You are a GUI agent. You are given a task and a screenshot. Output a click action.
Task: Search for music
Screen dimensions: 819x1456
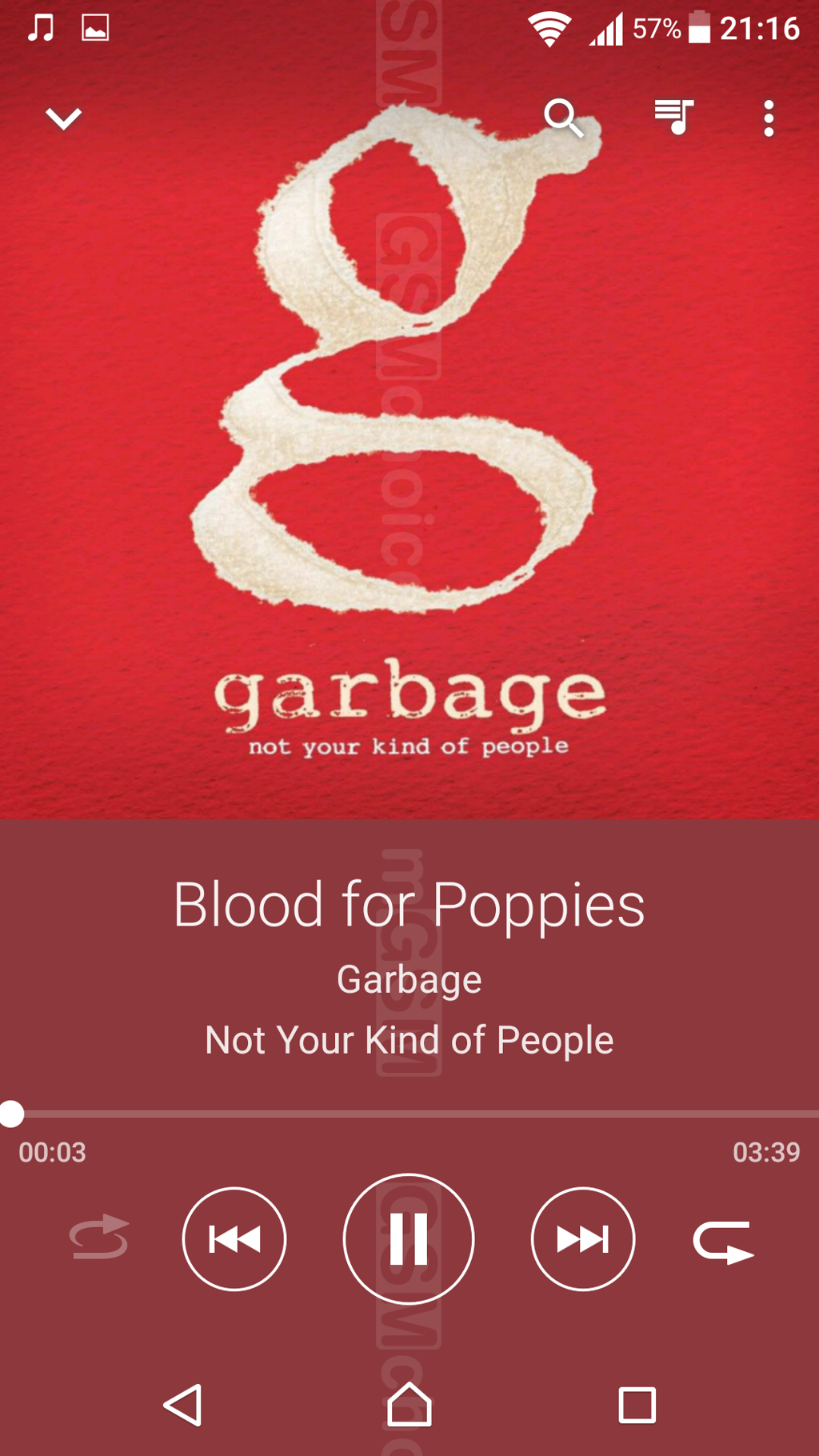coord(564,118)
